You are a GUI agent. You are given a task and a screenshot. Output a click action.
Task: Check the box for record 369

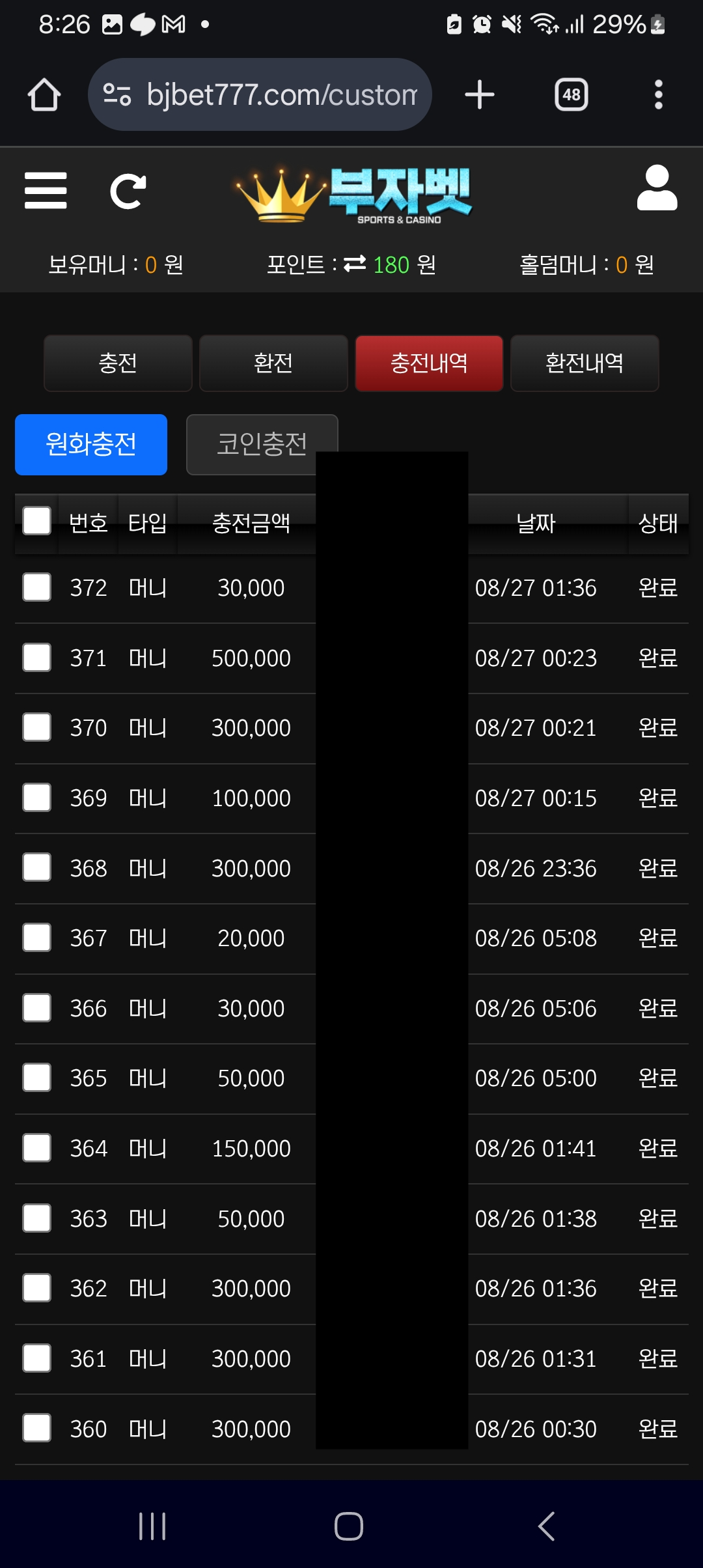[37, 798]
